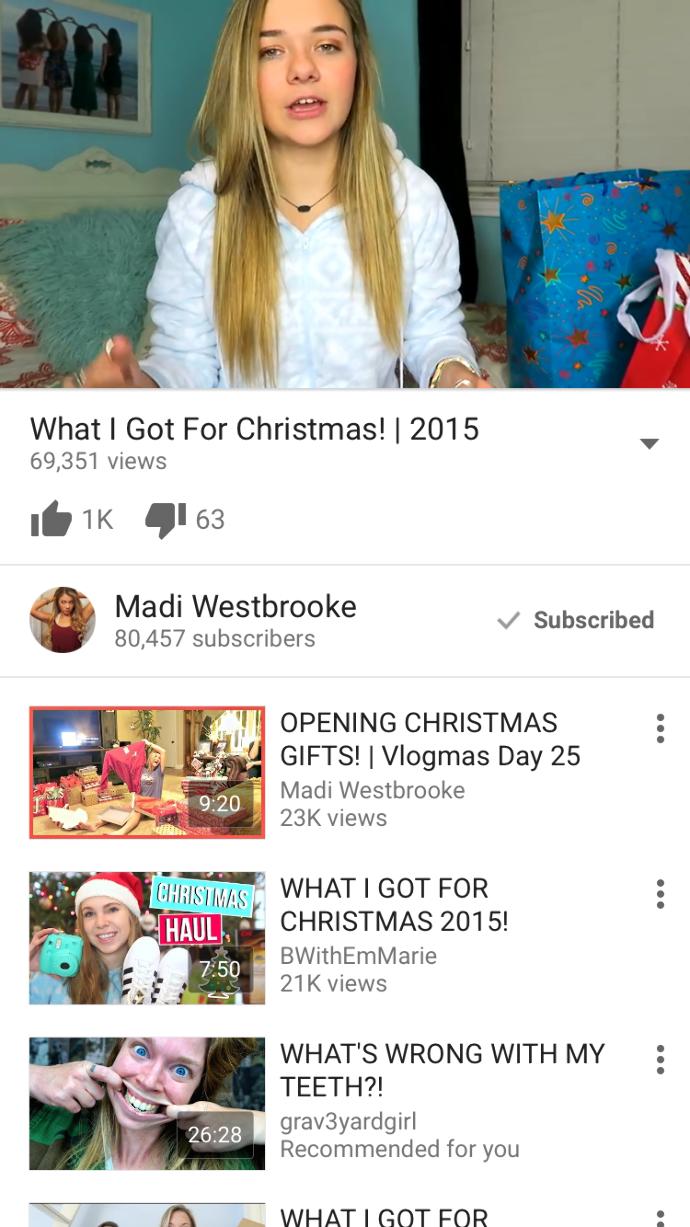Tap the Subscribed button
Image resolution: width=690 pixels, height=1227 pixels.
click(x=576, y=620)
